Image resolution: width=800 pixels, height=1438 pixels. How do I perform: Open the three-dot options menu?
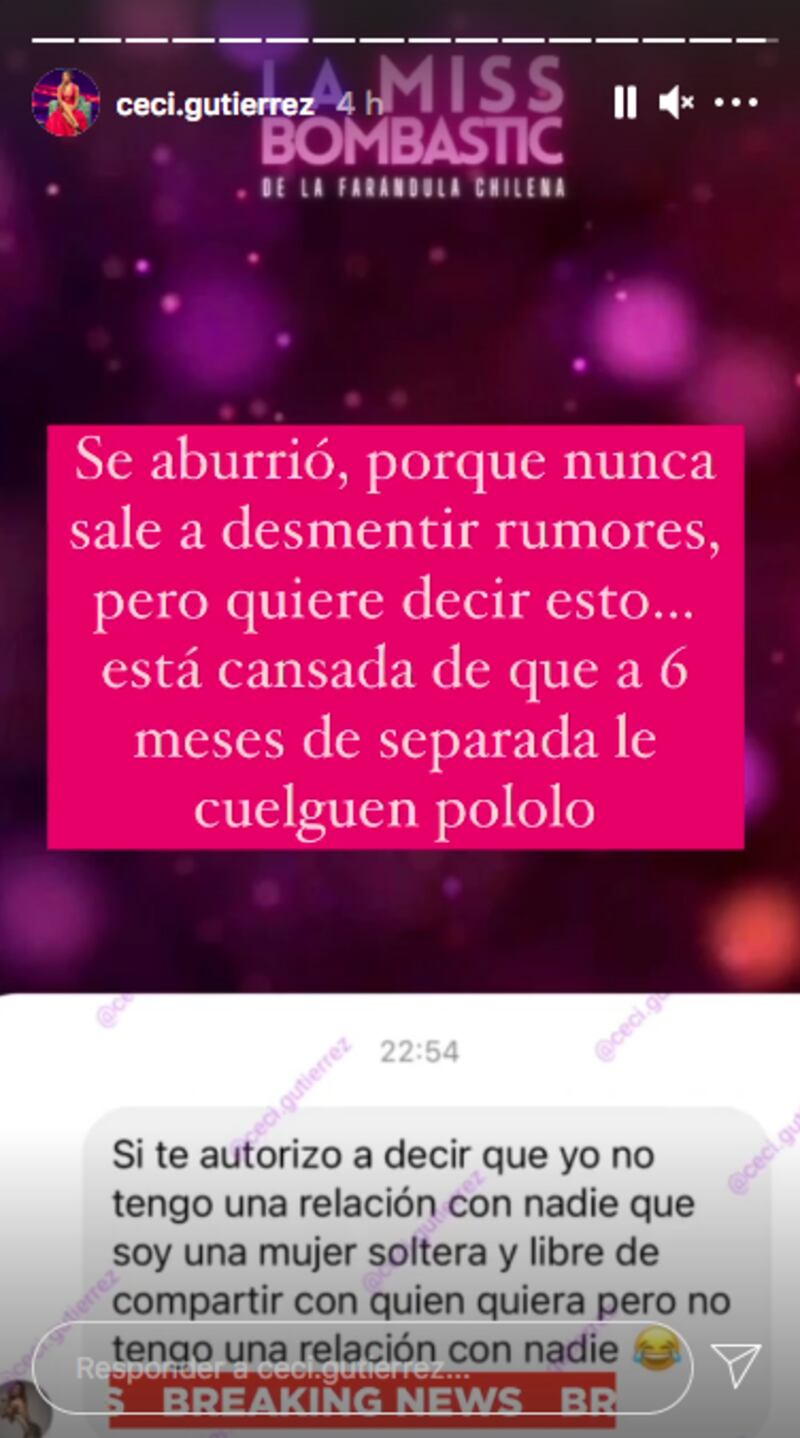(x=737, y=102)
